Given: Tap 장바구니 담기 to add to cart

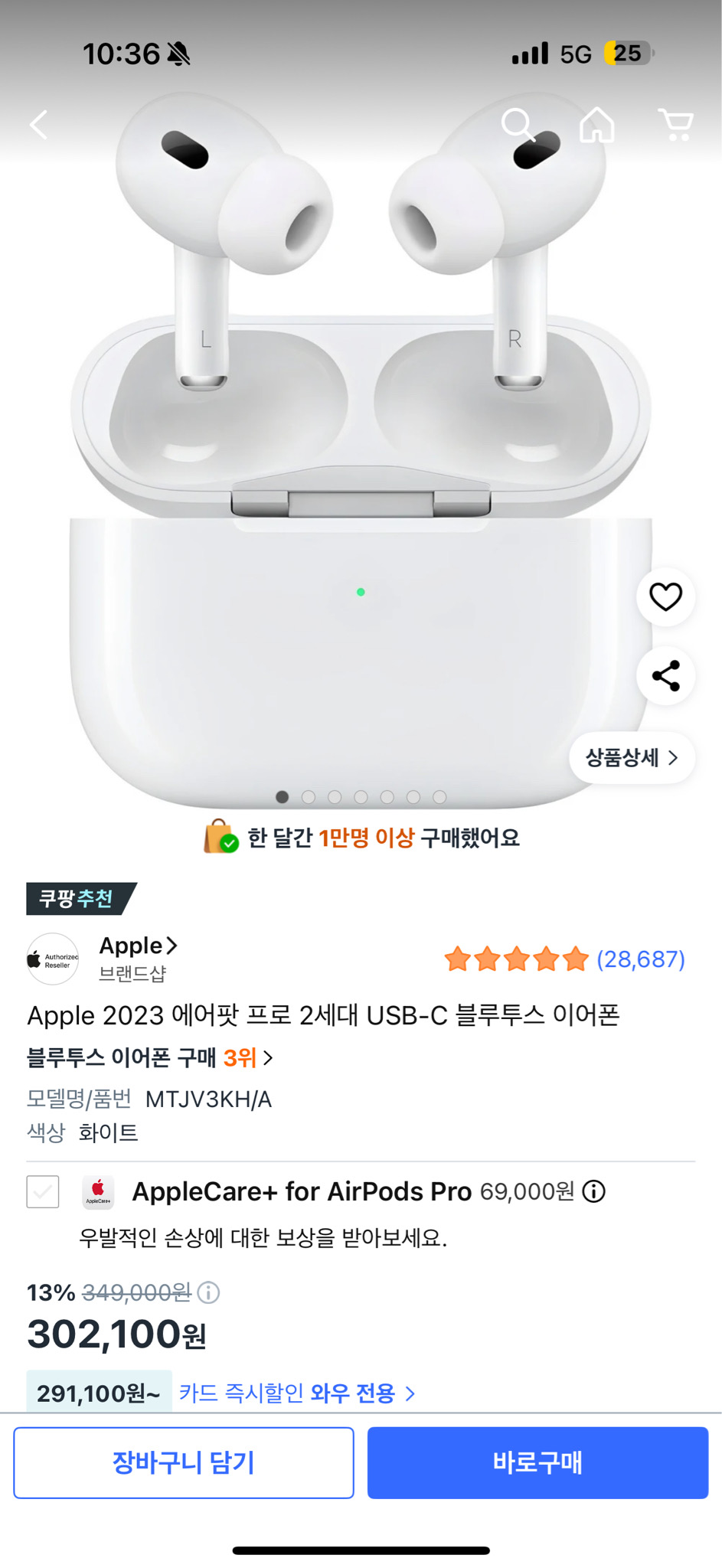Looking at the screenshot, I should point(182,1462).
